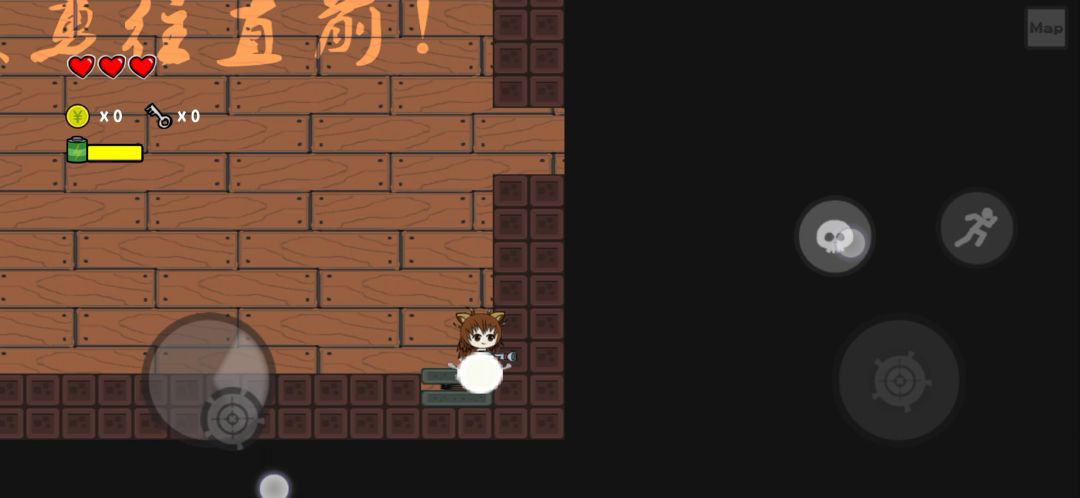Tap the movement joystick pad
The image size is (1080, 498).
coord(209,380)
